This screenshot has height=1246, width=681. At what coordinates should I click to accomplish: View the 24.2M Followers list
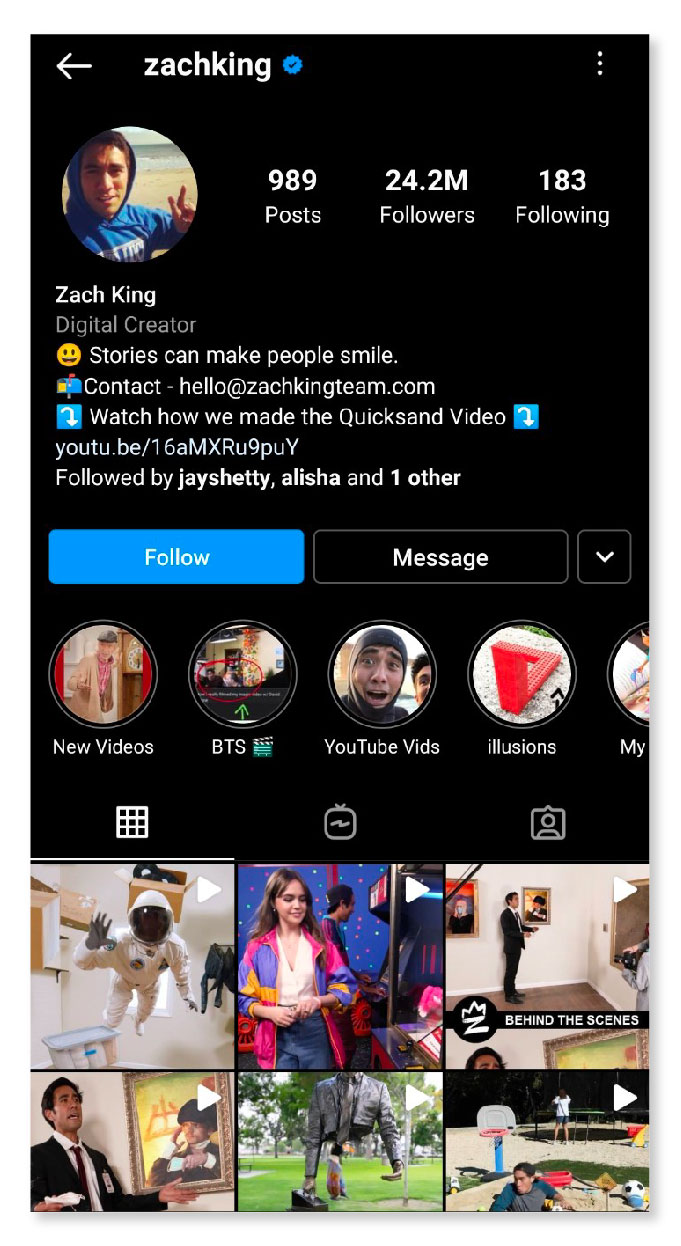(x=427, y=197)
